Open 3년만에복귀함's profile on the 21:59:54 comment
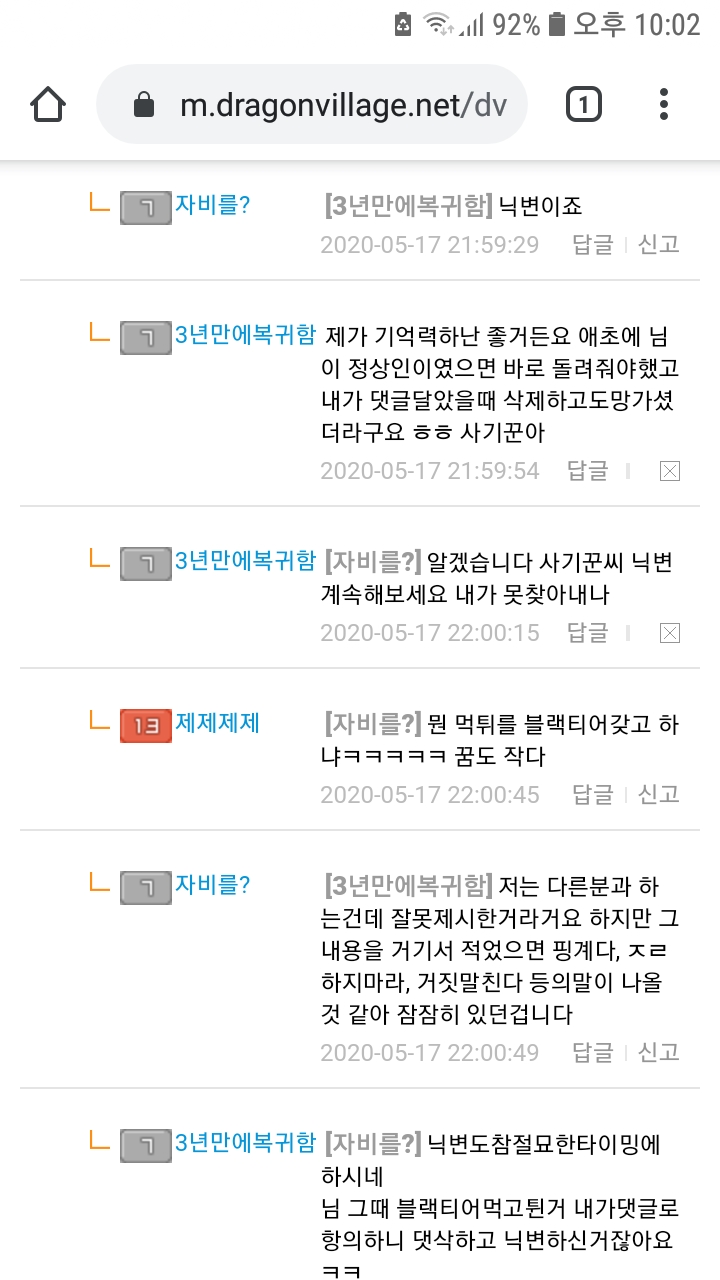Image resolution: width=720 pixels, height=1280 pixels. [x=245, y=335]
